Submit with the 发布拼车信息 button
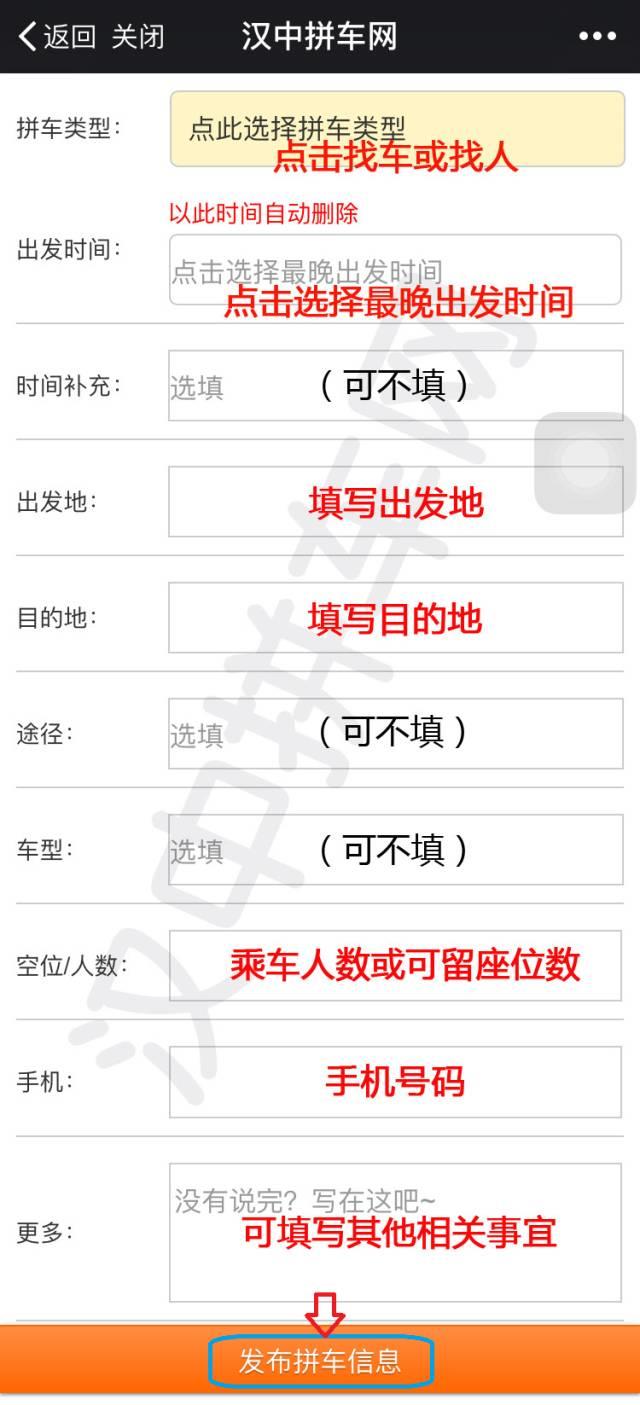640x1405 pixels. [x=320, y=1362]
